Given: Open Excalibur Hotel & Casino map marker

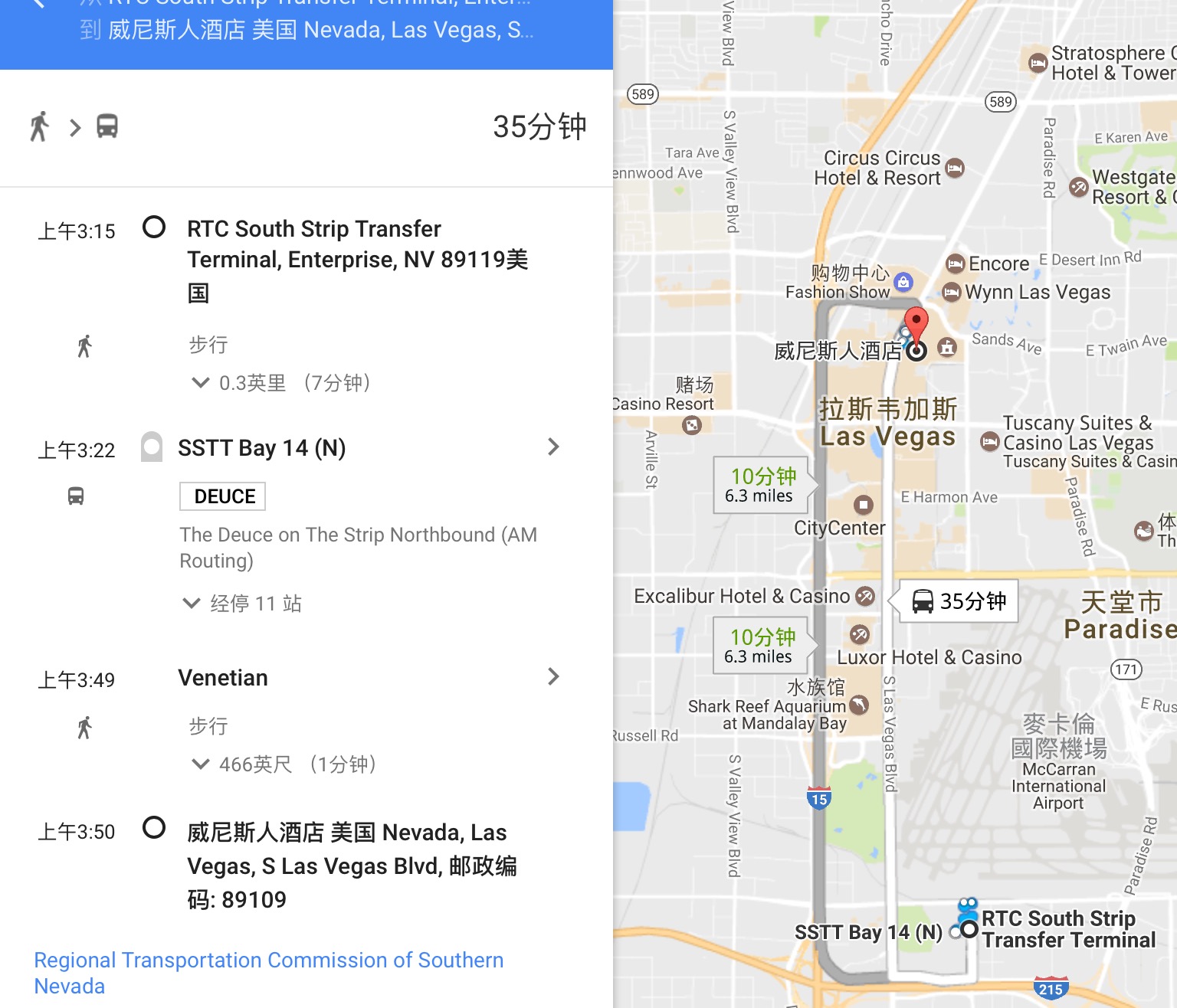Looking at the screenshot, I should tap(865, 596).
